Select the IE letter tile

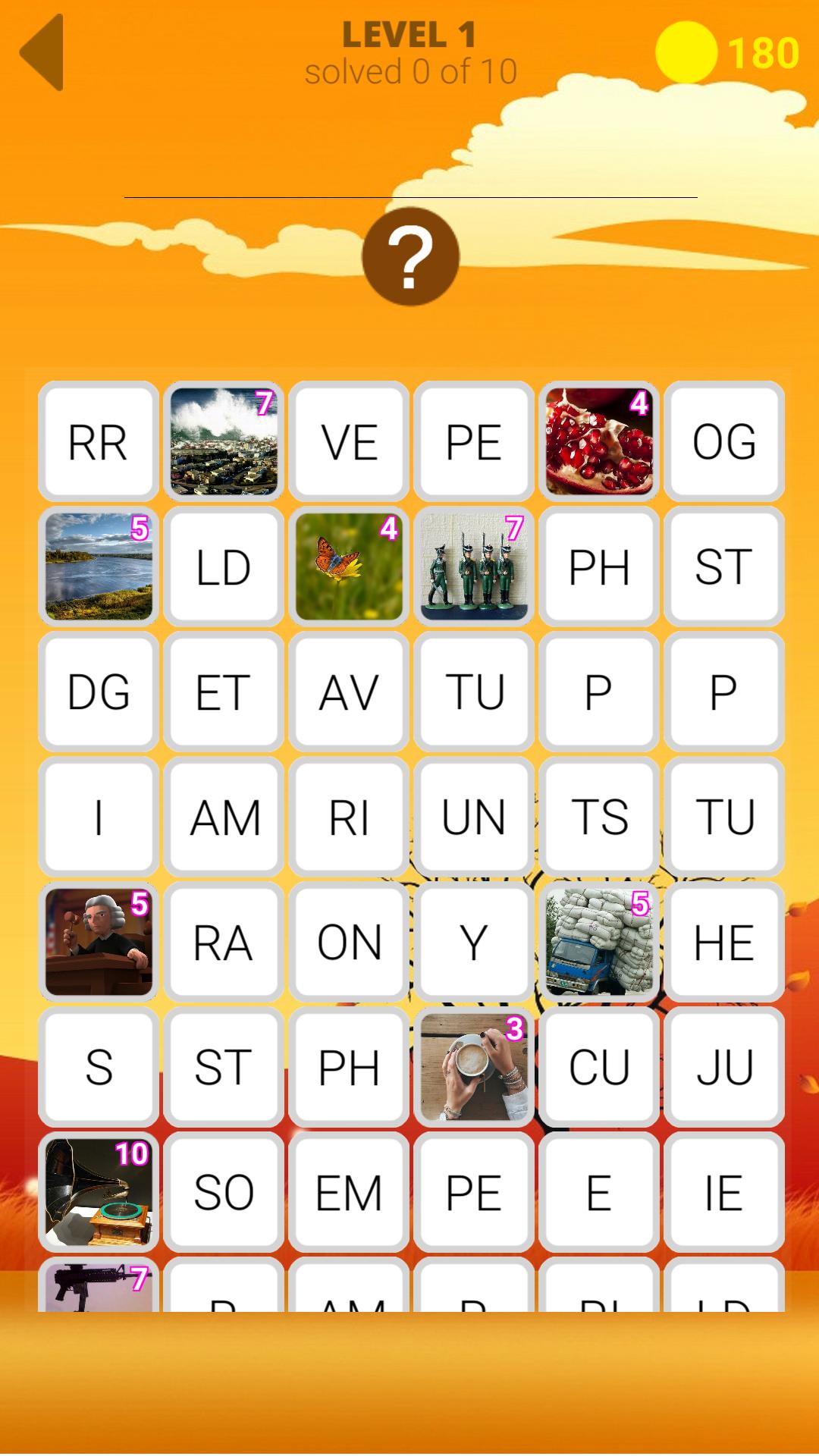[724, 1192]
